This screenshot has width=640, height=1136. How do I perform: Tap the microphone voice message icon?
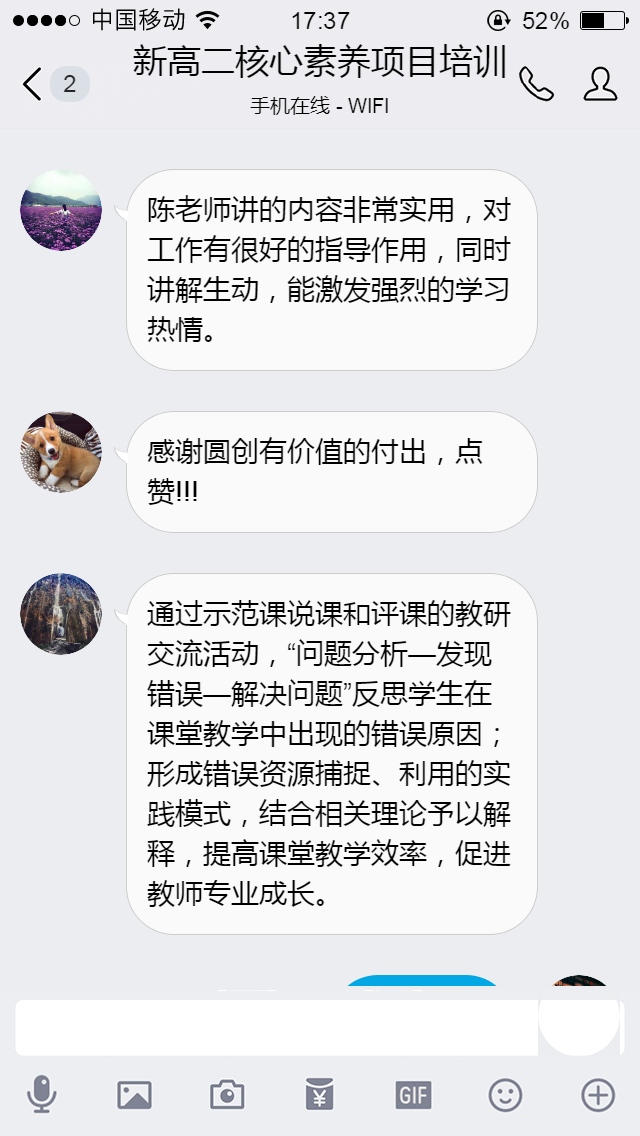click(x=42, y=1095)
